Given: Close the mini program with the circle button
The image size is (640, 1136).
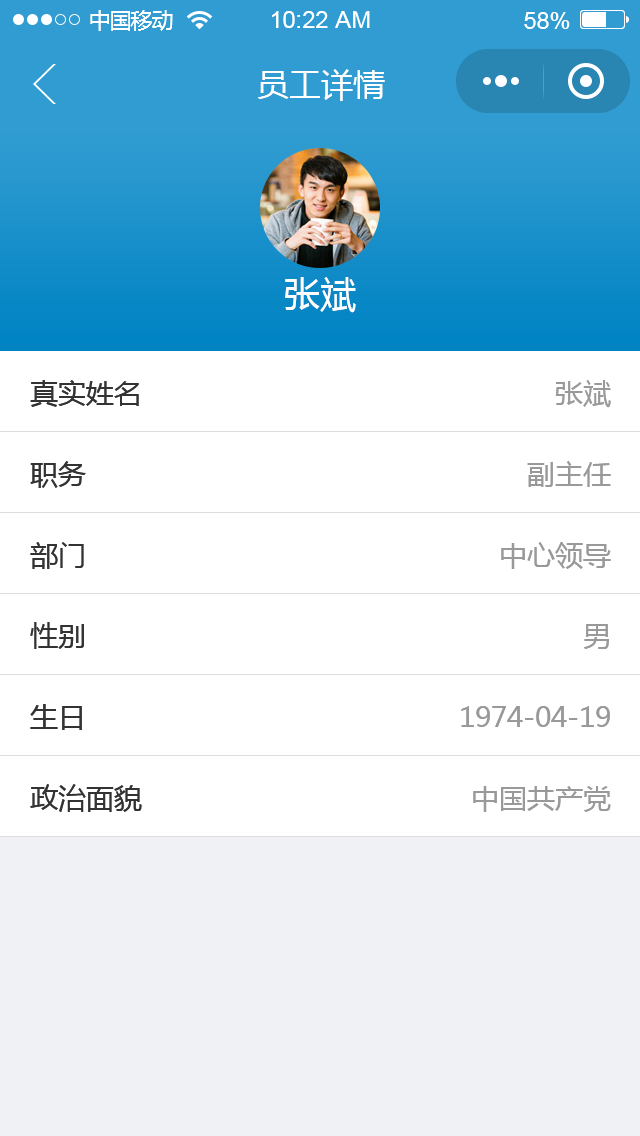Looking at the screenshot, I should click(586, 81).
